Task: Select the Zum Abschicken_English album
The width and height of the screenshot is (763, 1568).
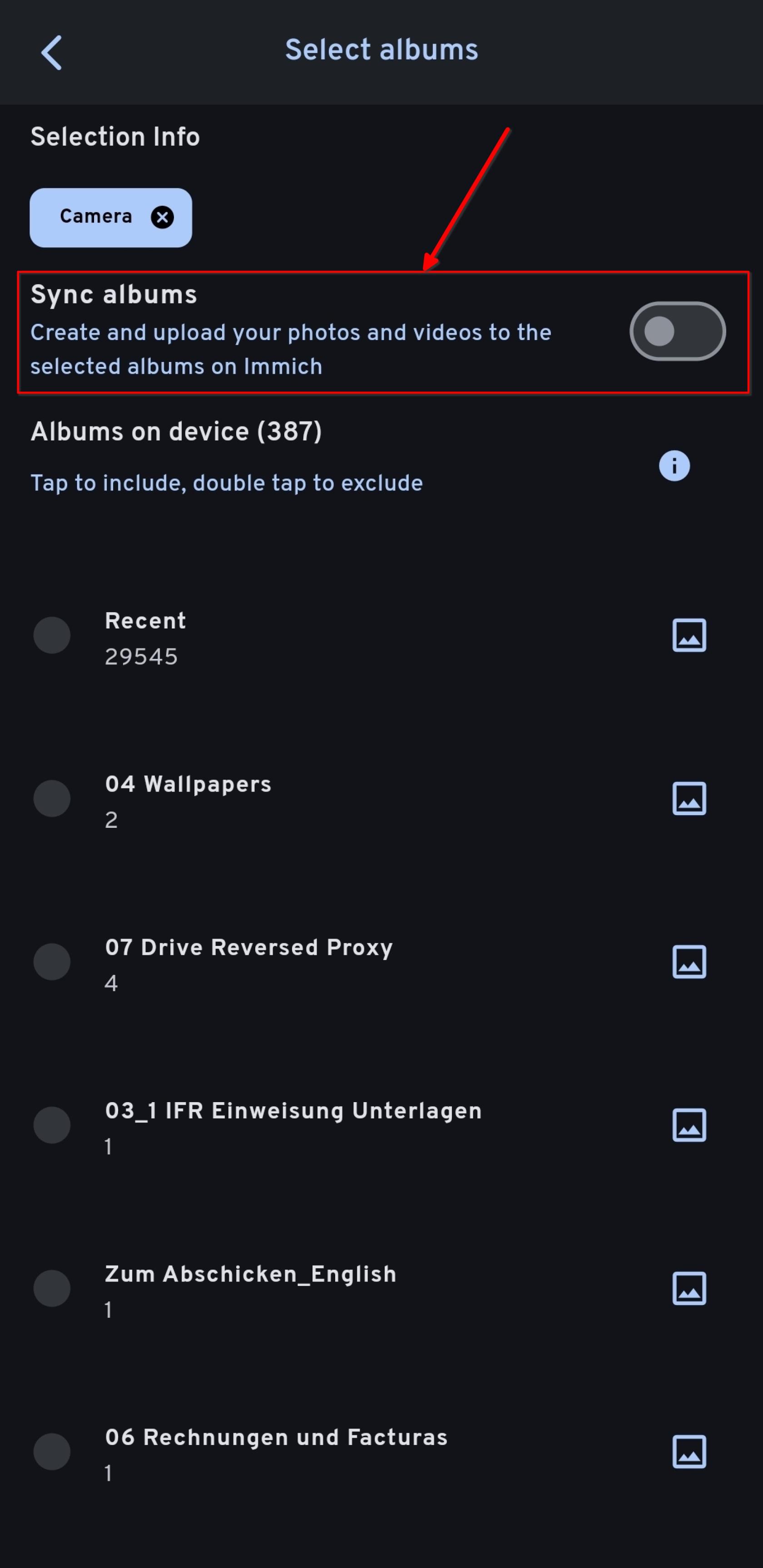Action: [52, 1288]
